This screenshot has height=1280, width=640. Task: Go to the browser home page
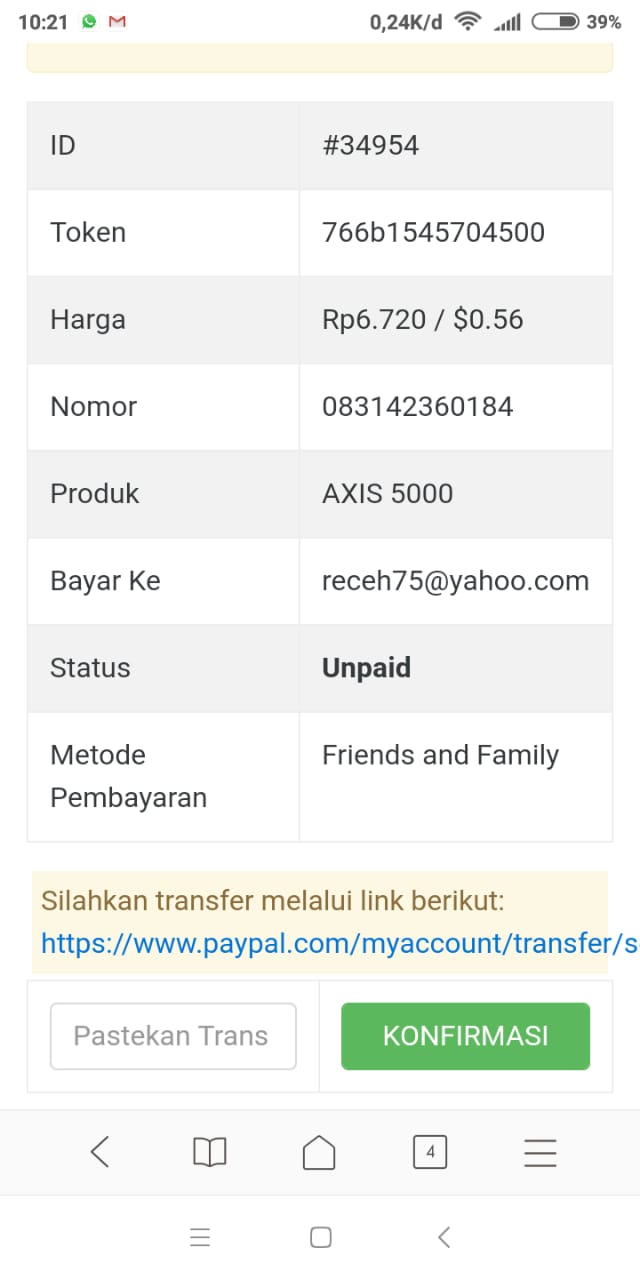[319, 1153]
